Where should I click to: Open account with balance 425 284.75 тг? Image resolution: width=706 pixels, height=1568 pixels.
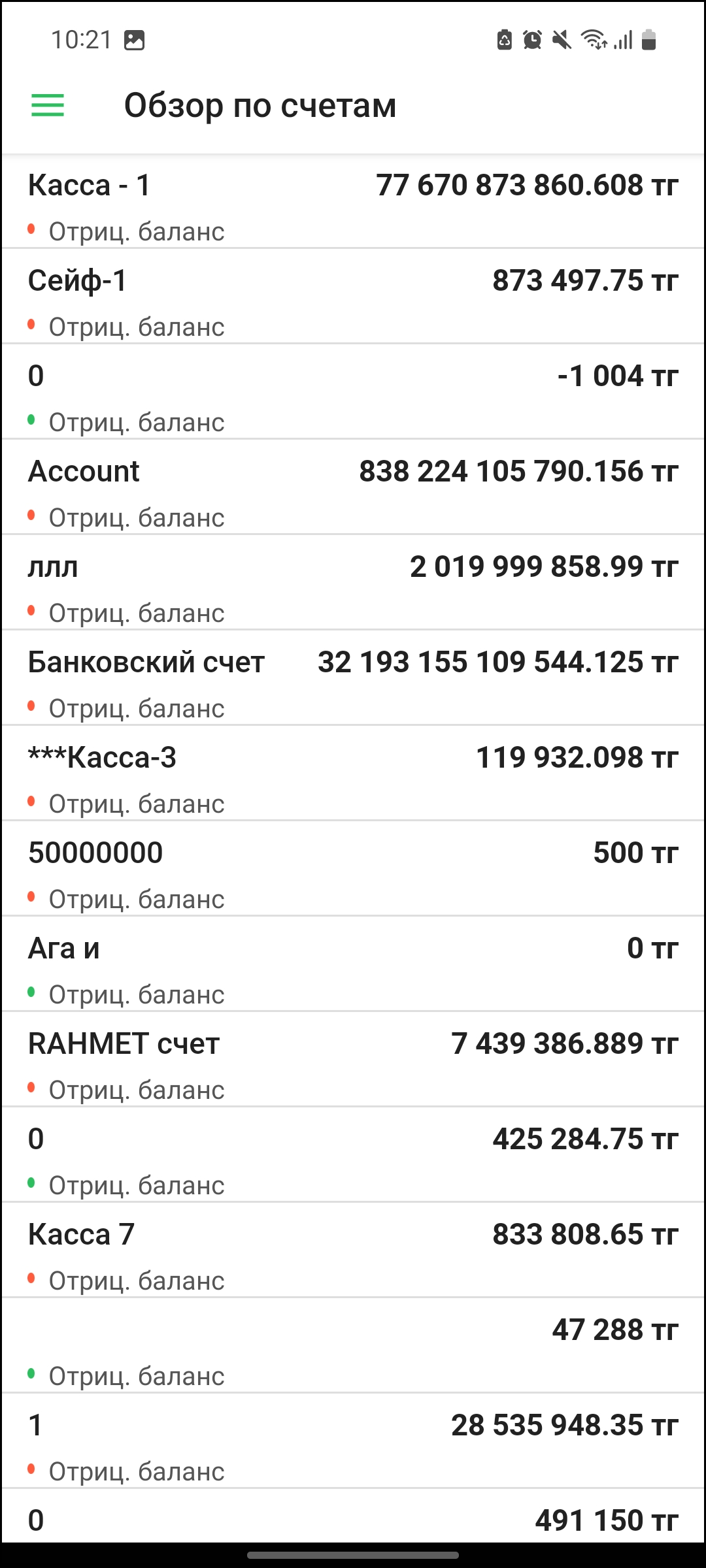353,1156
